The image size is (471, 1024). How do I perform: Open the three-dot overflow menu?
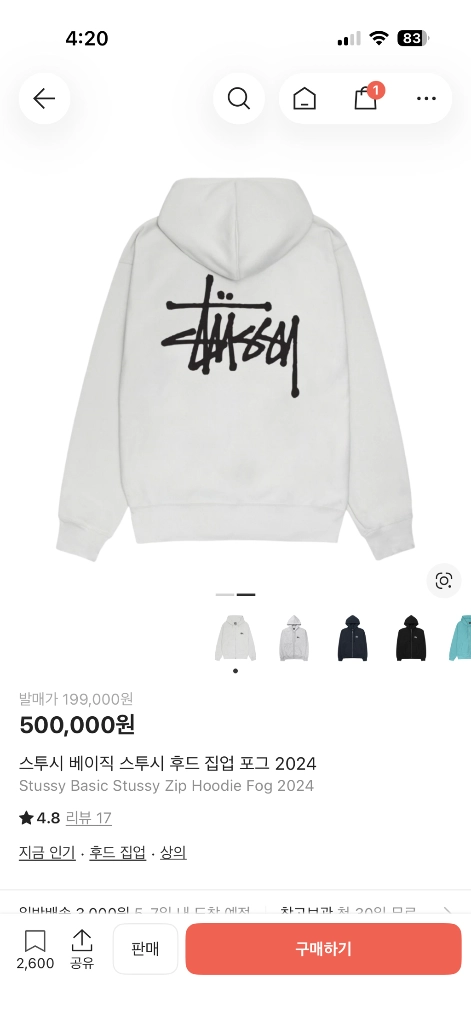(x=426, y=99)
